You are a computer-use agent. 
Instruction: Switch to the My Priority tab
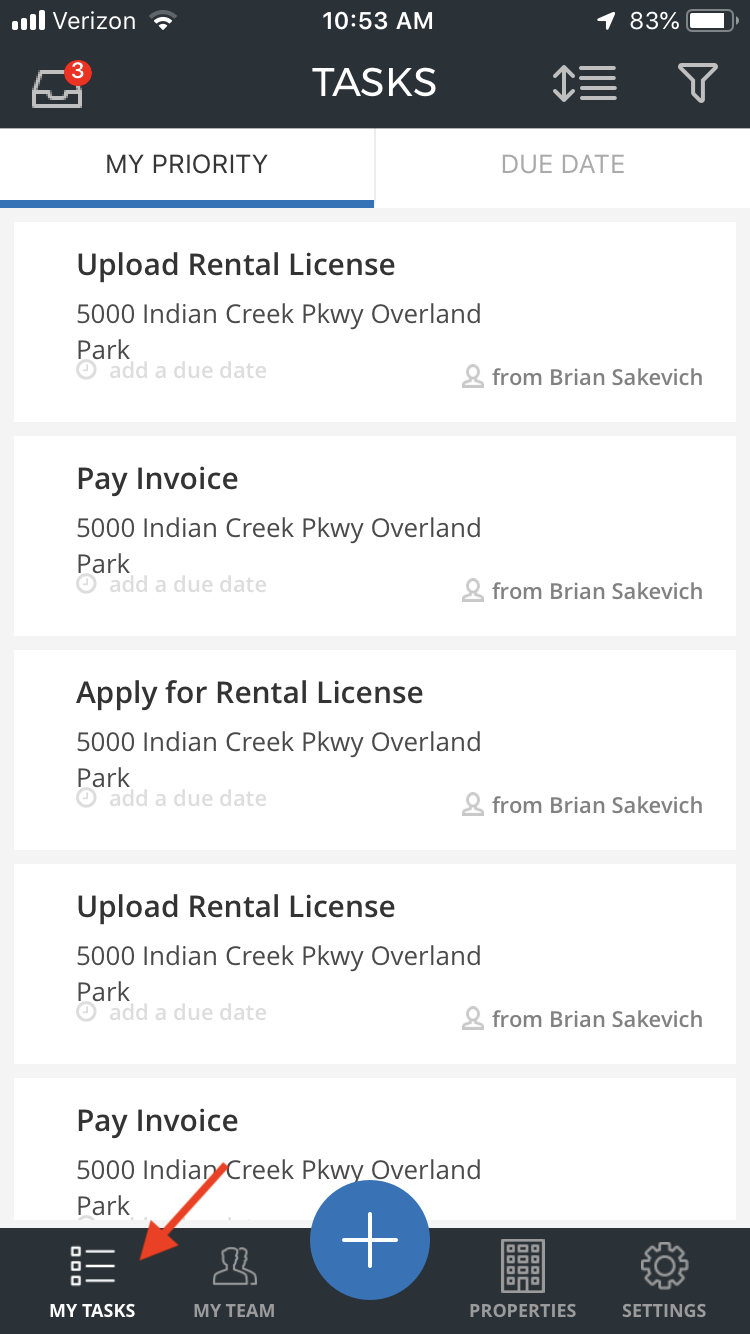187,165
